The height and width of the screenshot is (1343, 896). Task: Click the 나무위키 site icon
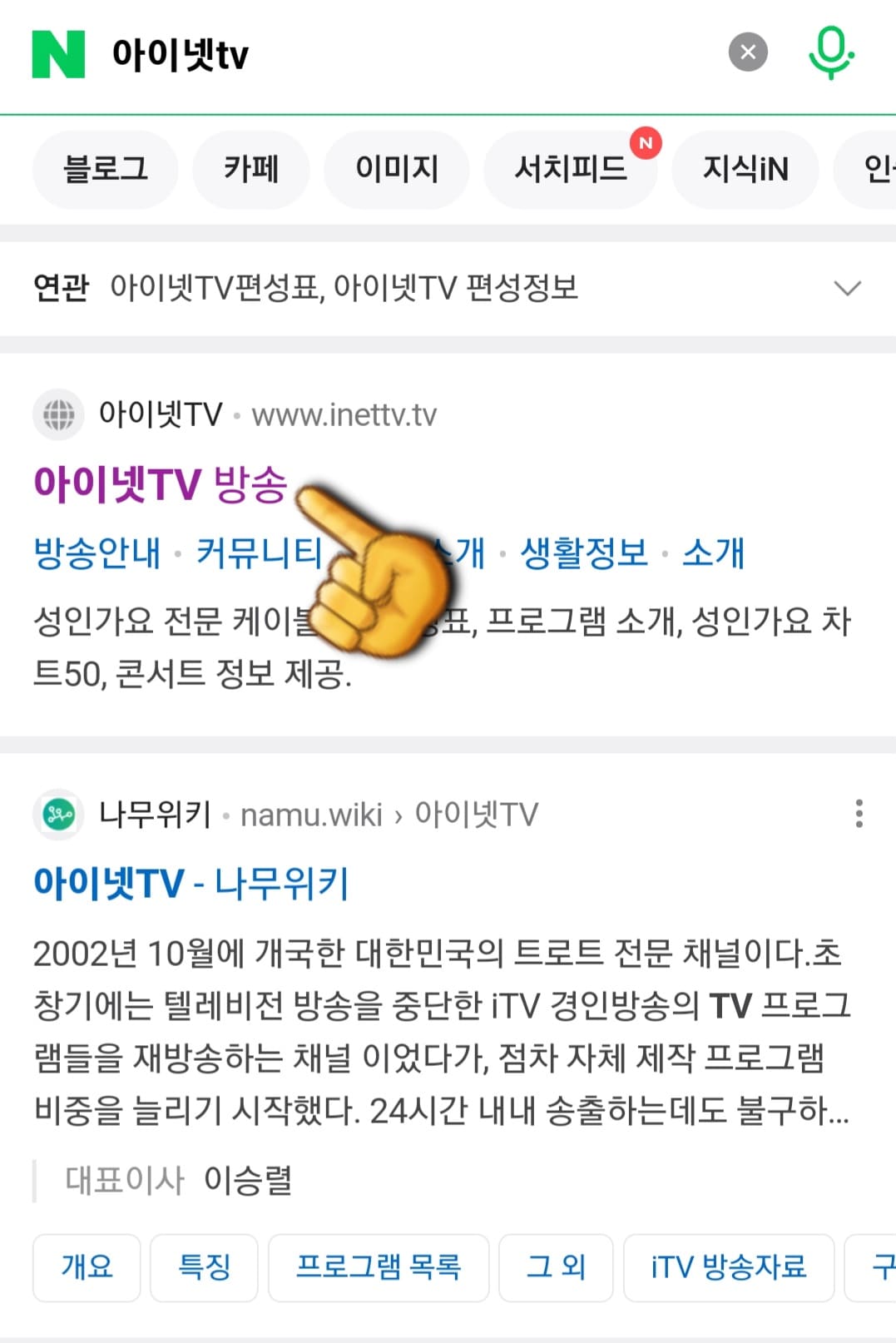[x=59, y=814]
